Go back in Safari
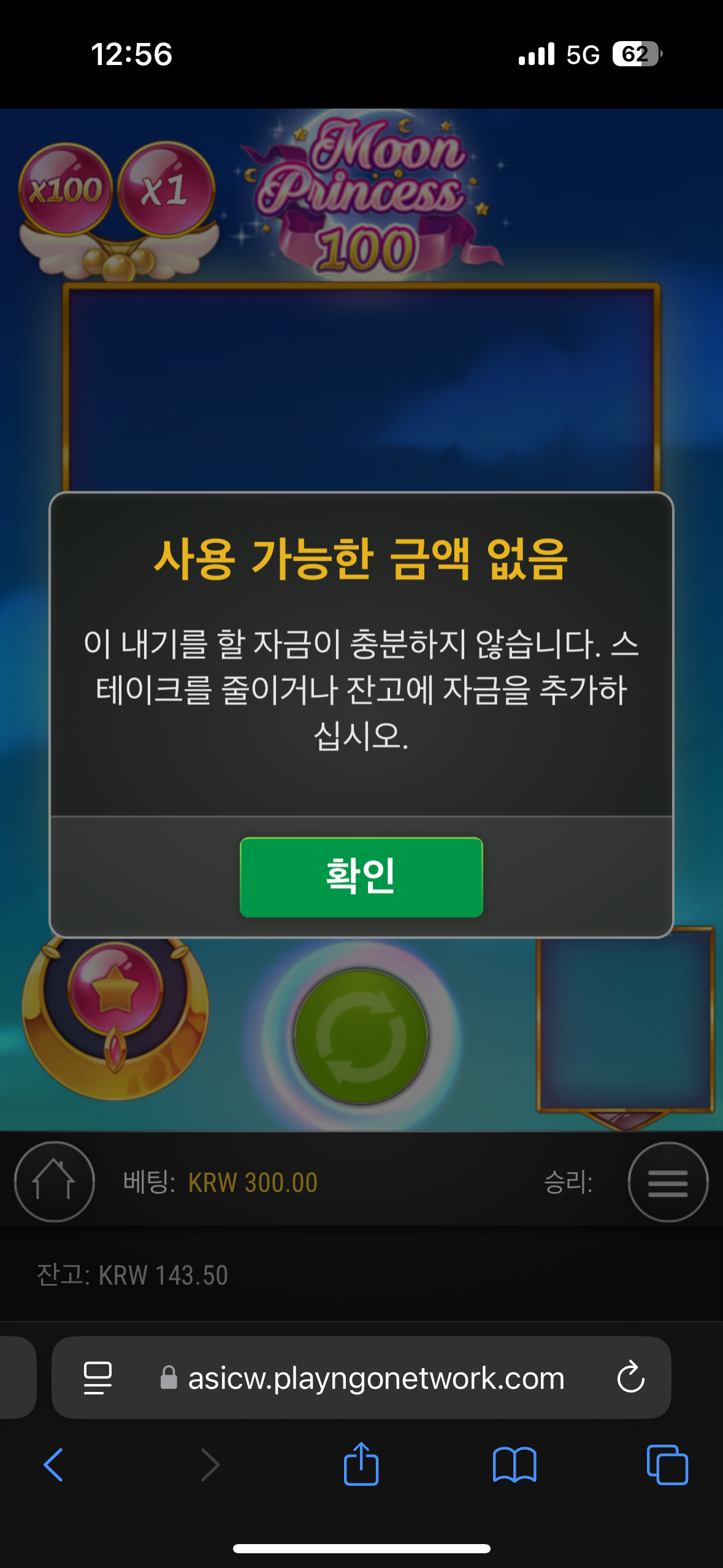Viewport: 723px width, 1568px height. click(54, 1464)
